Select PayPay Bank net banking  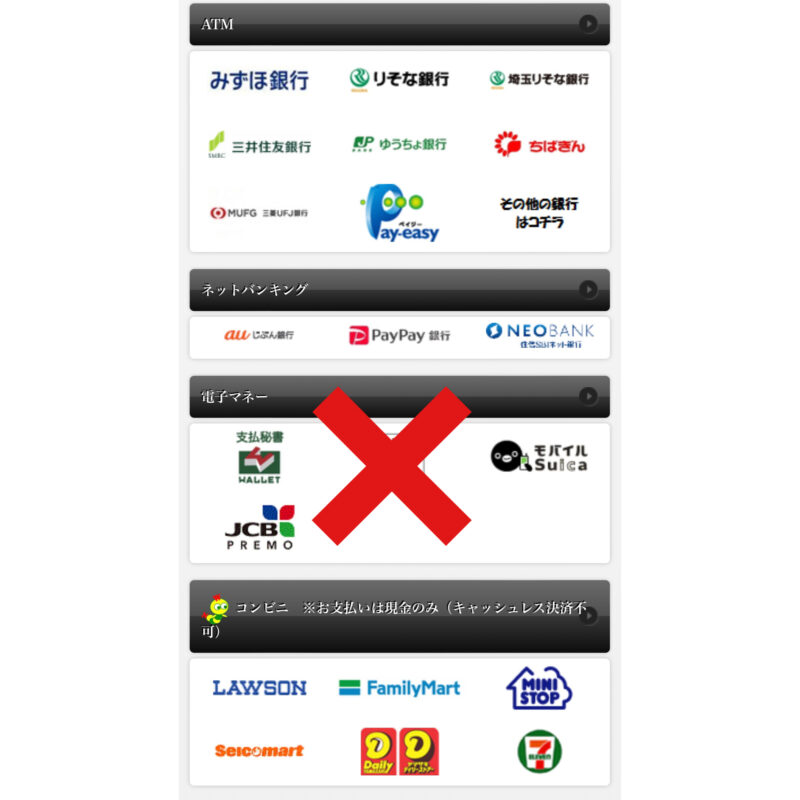(x=399, y=336)
